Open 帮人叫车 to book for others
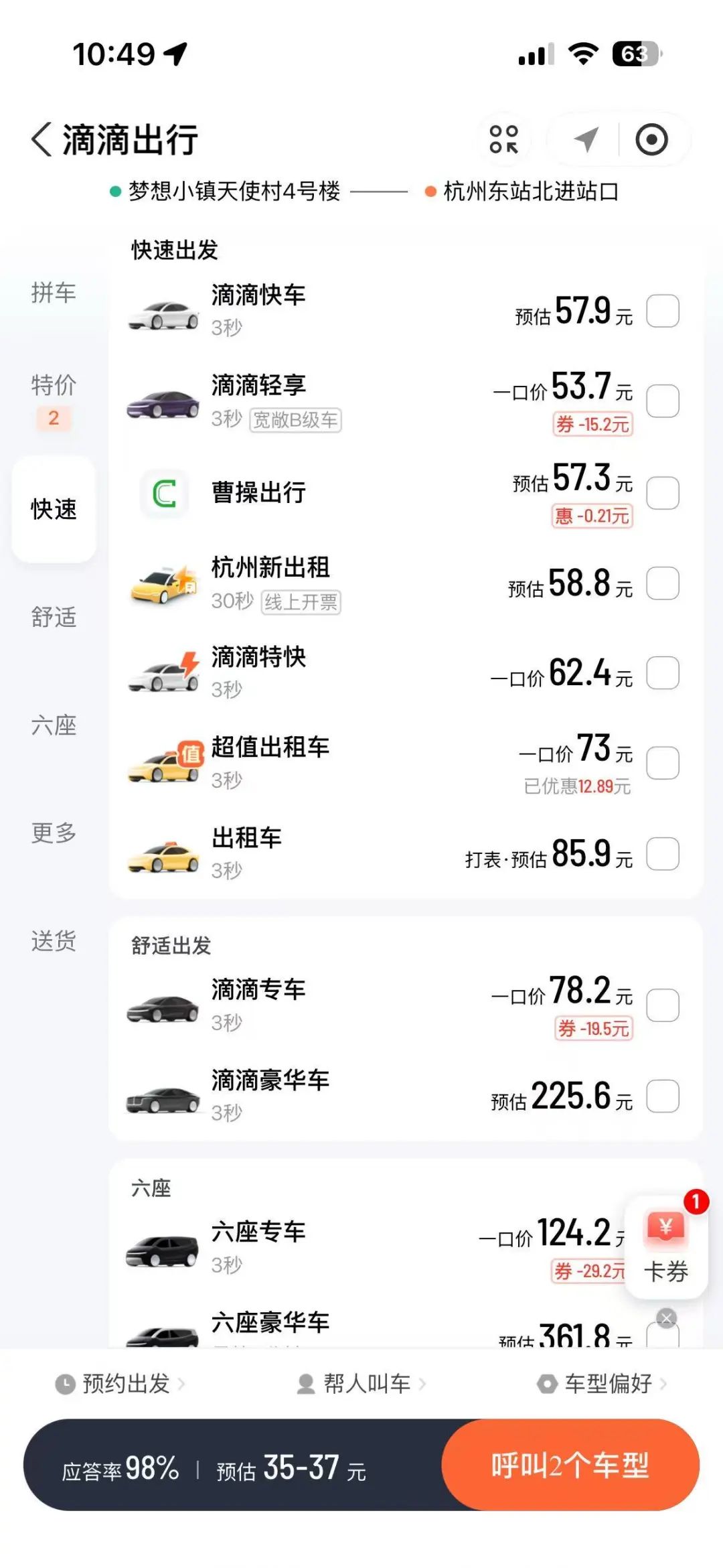Screen dimensions: 723x1568 click(361, 1383)
